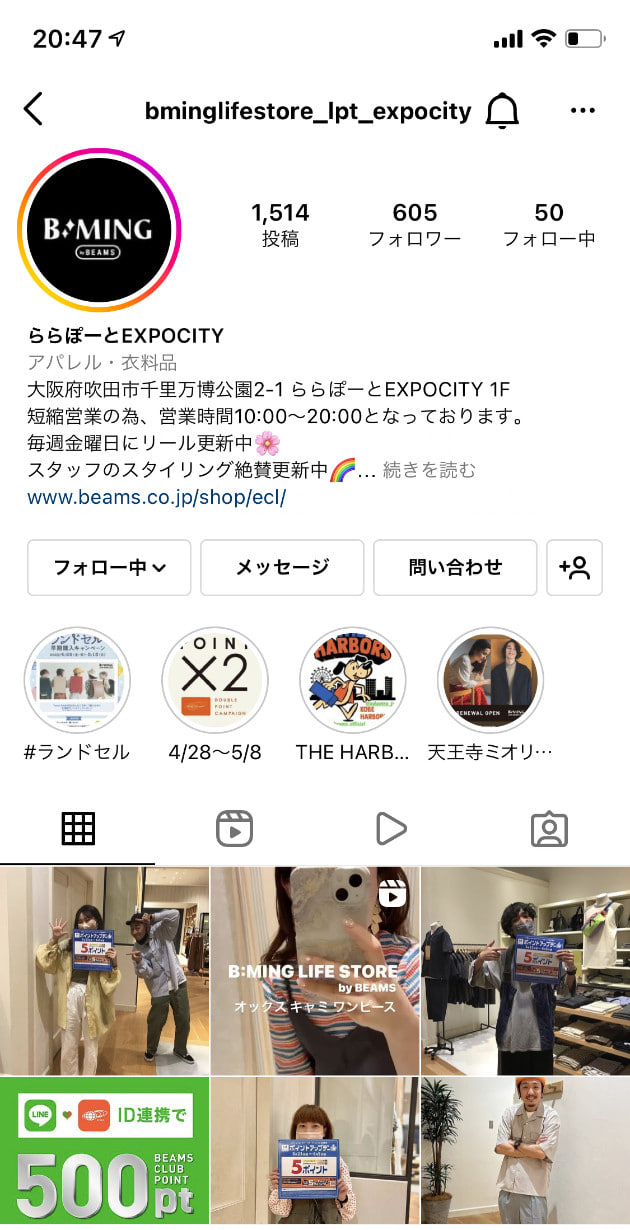Send a message via メッセージ button
This screenshot has height=1230, width=630.
[x=282, y=568]
